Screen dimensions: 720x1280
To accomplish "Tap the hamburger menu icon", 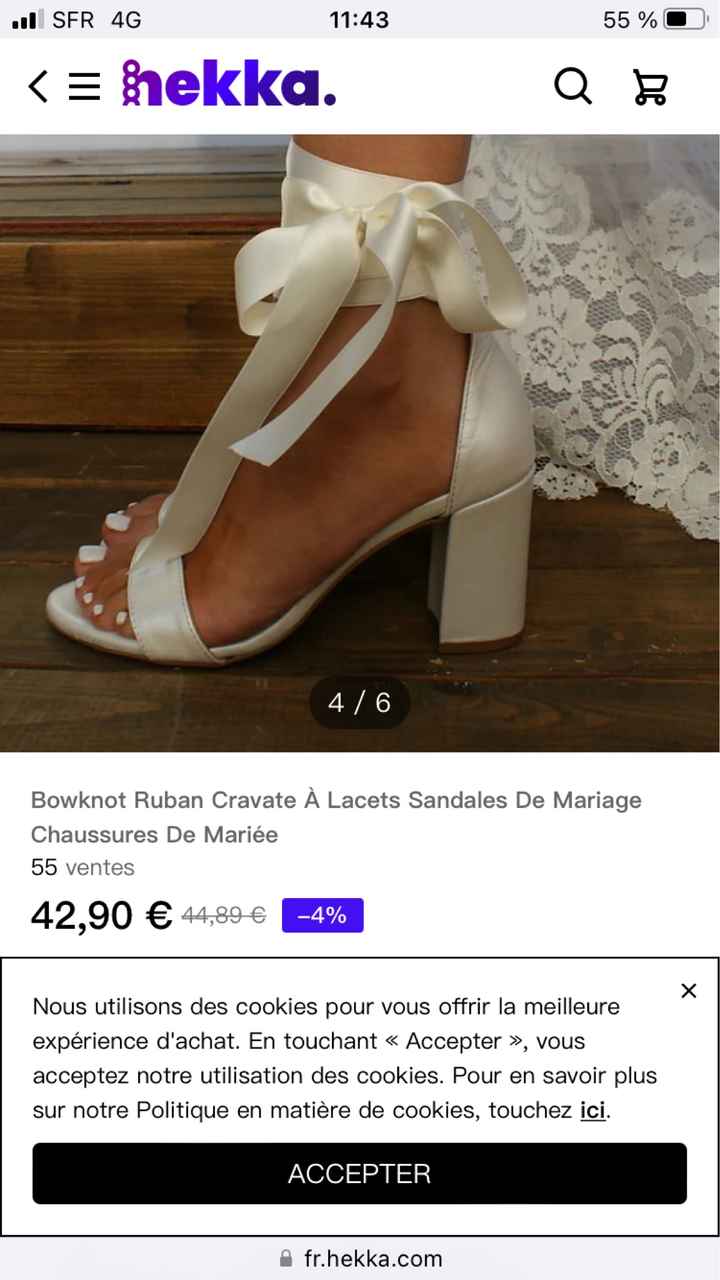I will click(x=85, y=86).
